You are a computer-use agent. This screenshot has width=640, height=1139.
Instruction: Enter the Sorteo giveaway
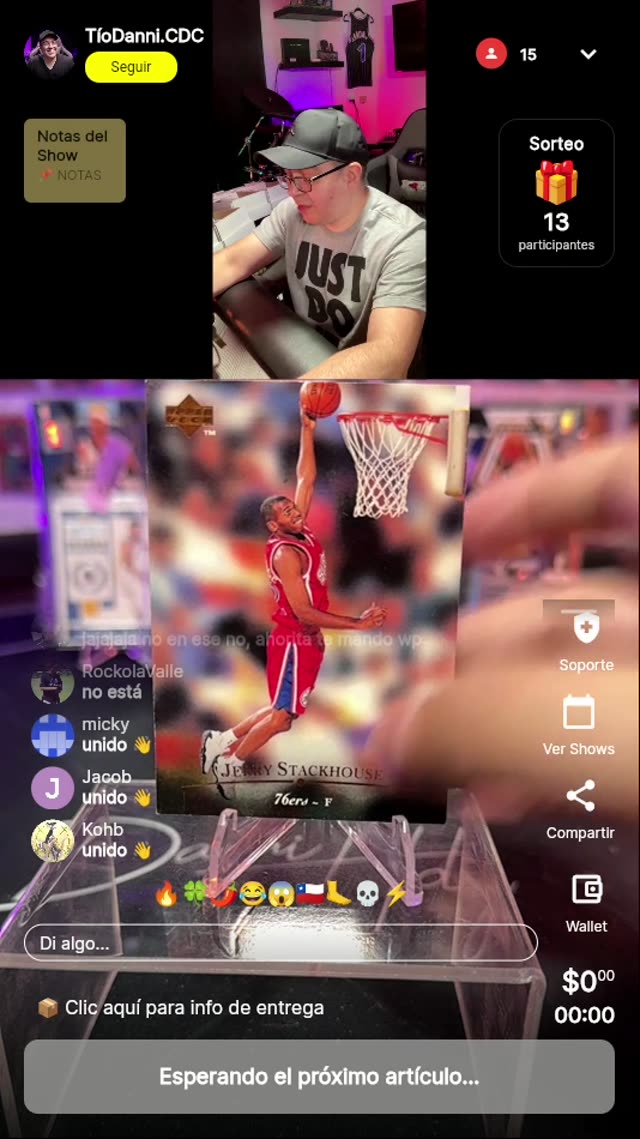[x=556, y=193]
